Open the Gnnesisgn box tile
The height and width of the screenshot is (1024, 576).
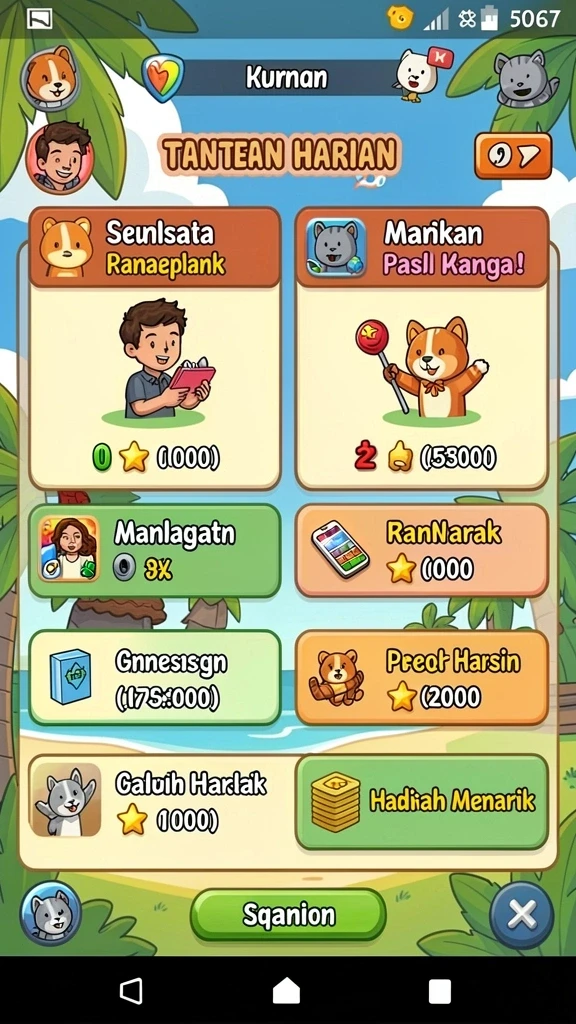click(x=155, y=677)
